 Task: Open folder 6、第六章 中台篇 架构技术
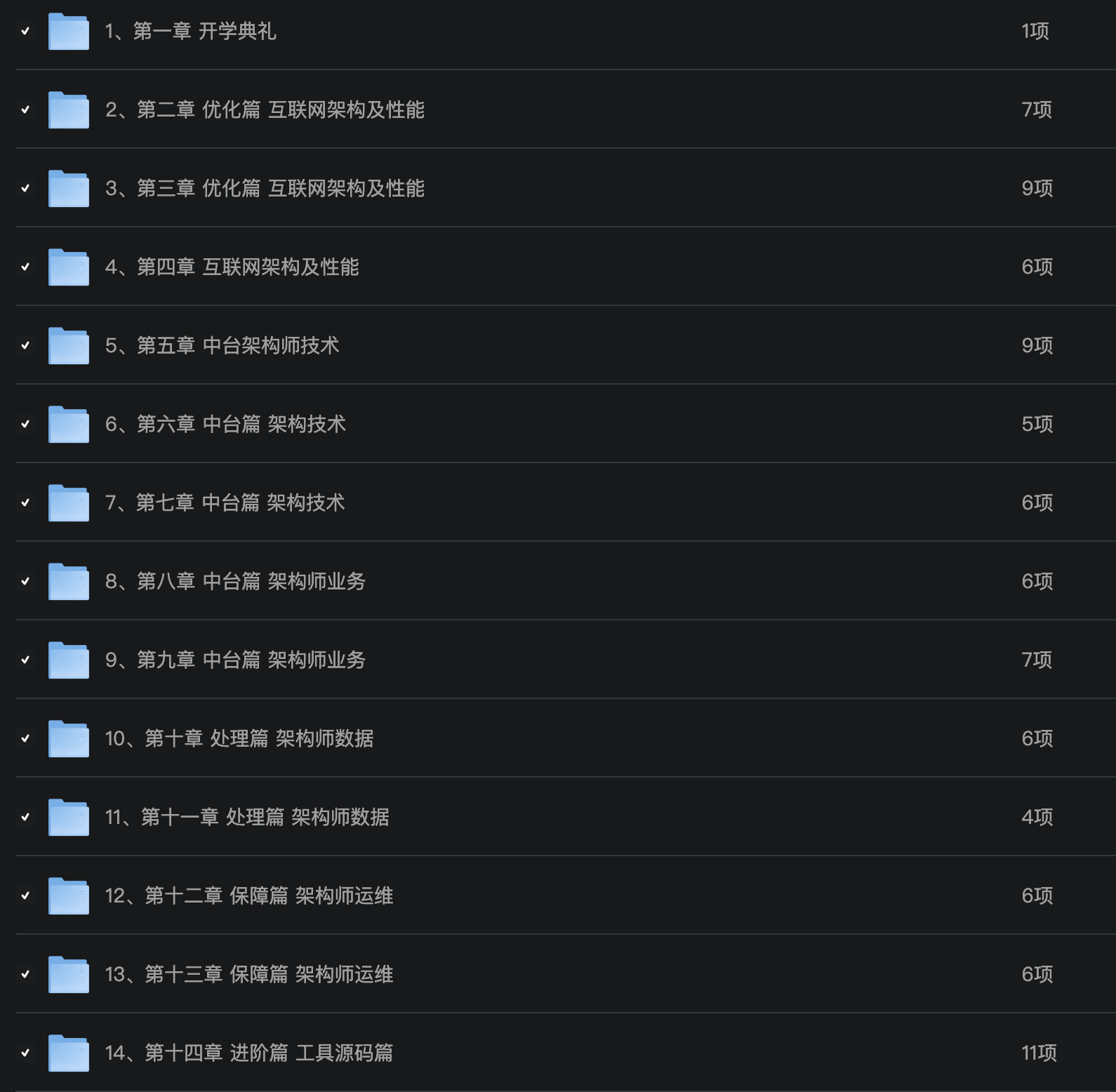(225, 425)
